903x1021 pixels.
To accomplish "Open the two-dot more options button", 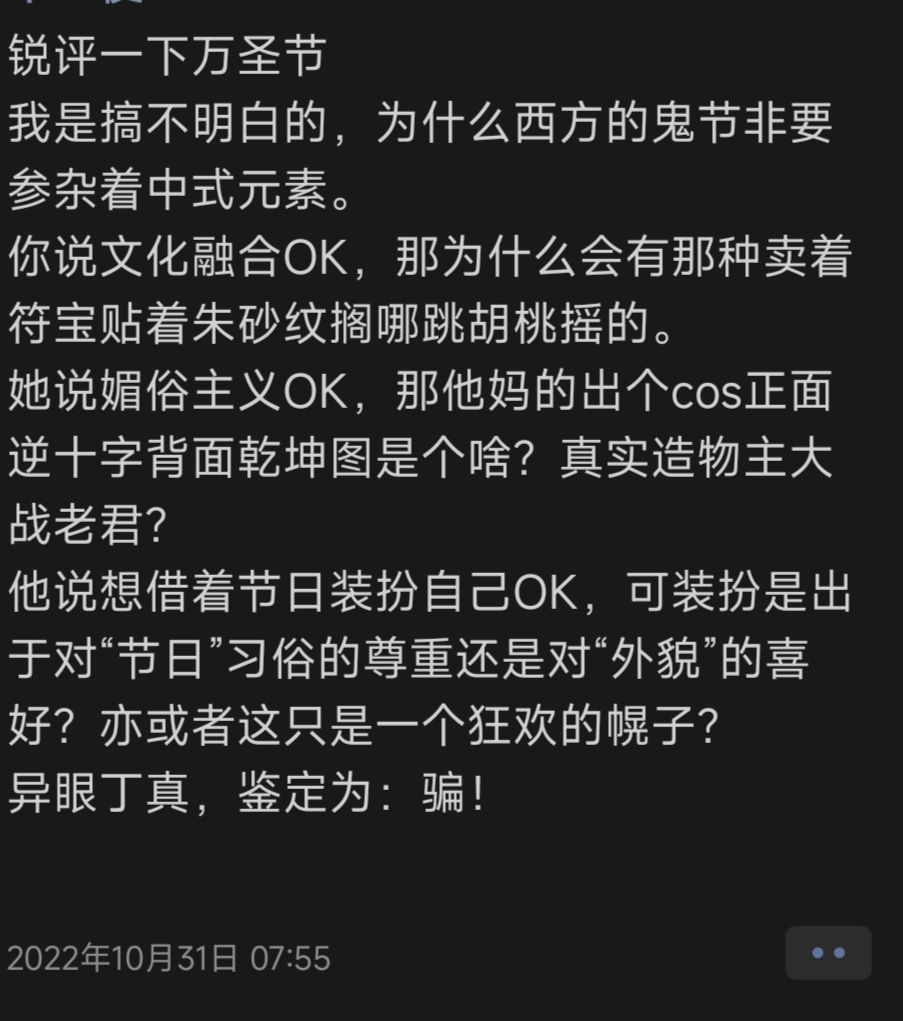I will (827, 953).
